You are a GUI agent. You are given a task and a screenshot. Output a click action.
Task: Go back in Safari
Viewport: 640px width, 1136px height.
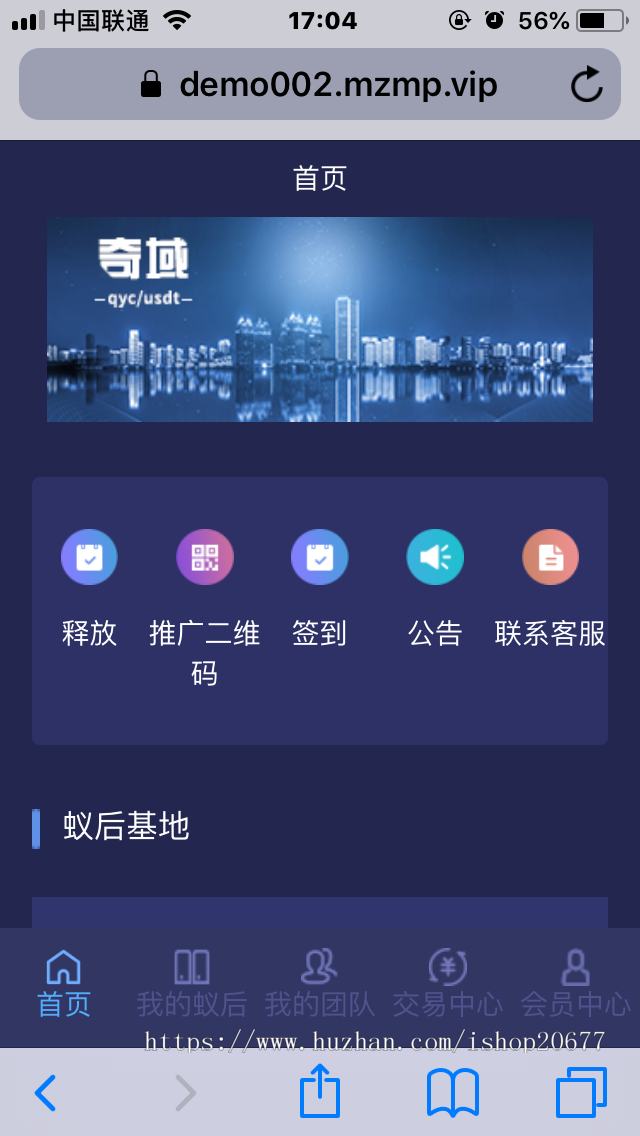[x=45, y=1093]
